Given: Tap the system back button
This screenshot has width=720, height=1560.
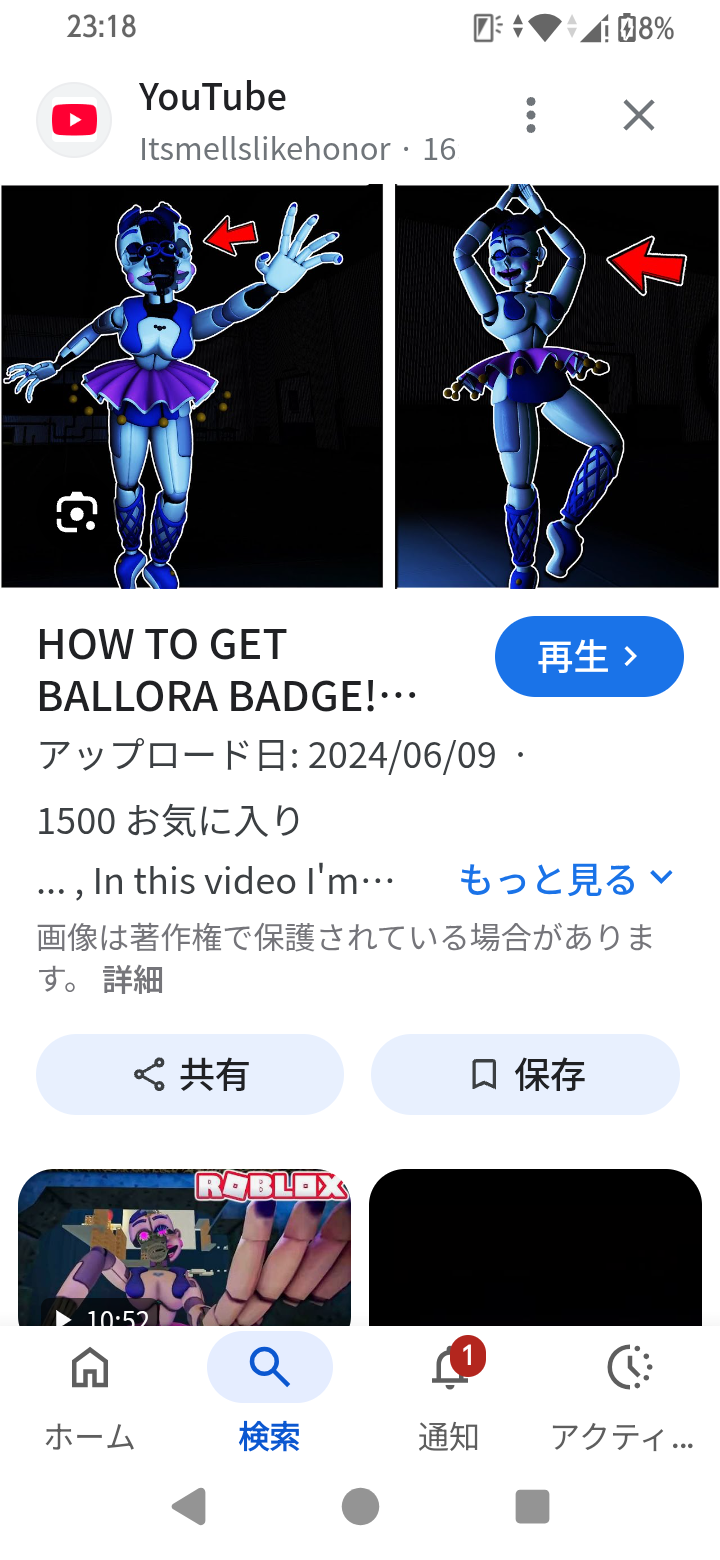Looking at the screenshot, I should click(x=189, y=1506).
